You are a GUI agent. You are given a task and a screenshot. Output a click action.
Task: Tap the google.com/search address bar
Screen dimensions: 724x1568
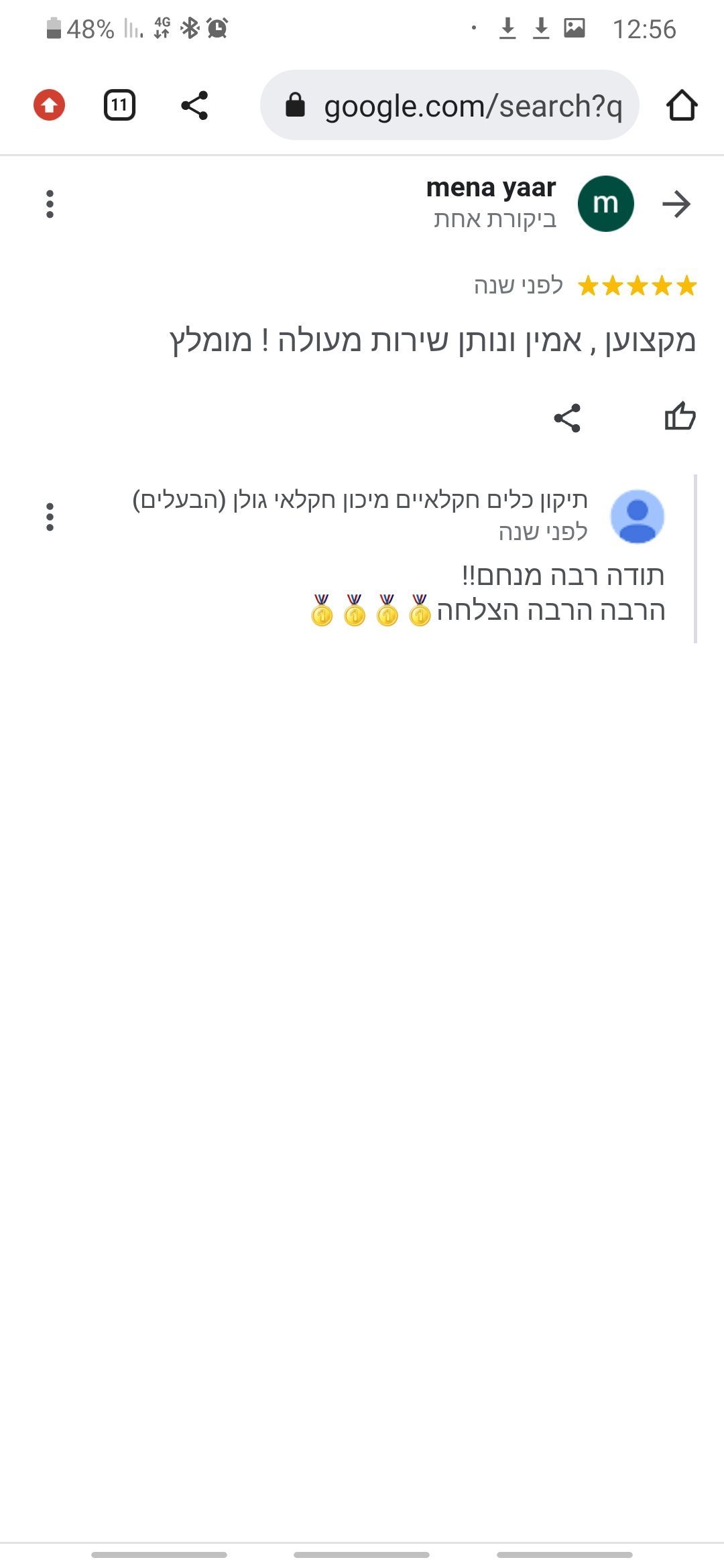(x=449, y=105)
